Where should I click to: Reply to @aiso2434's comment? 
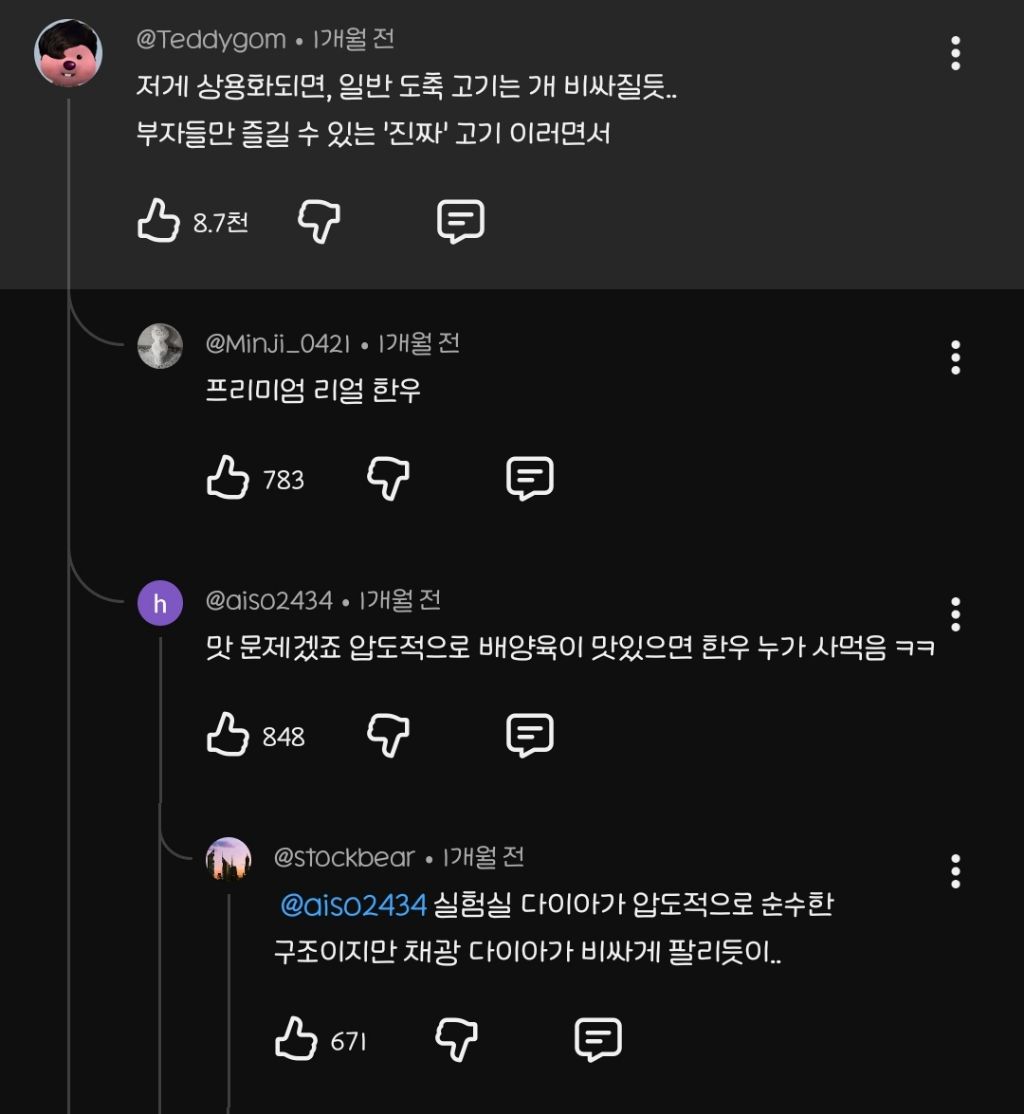(x=529, y=735)
